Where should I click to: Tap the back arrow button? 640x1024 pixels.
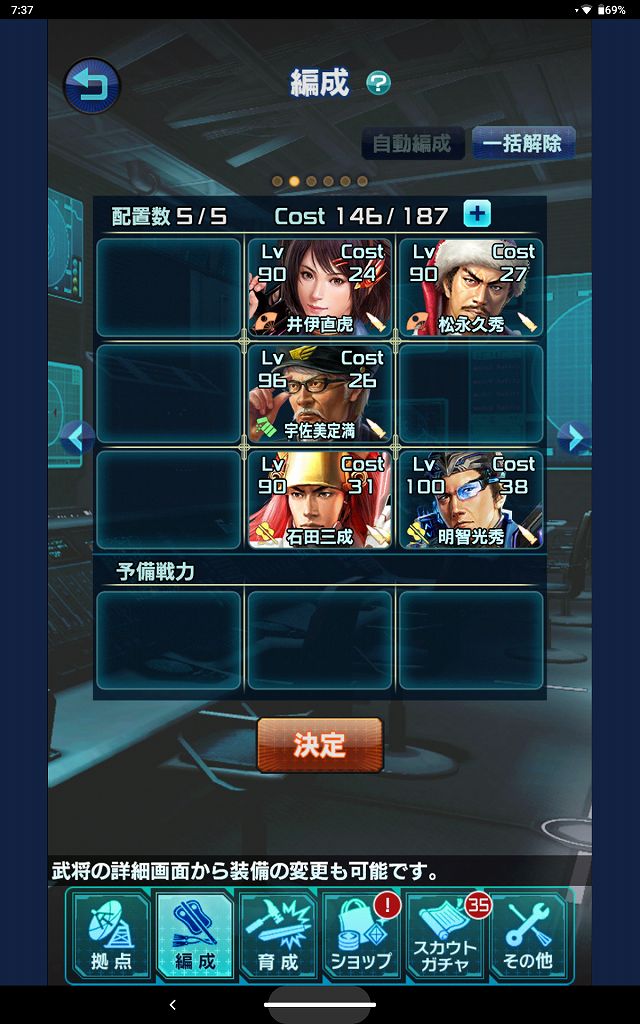91,86
